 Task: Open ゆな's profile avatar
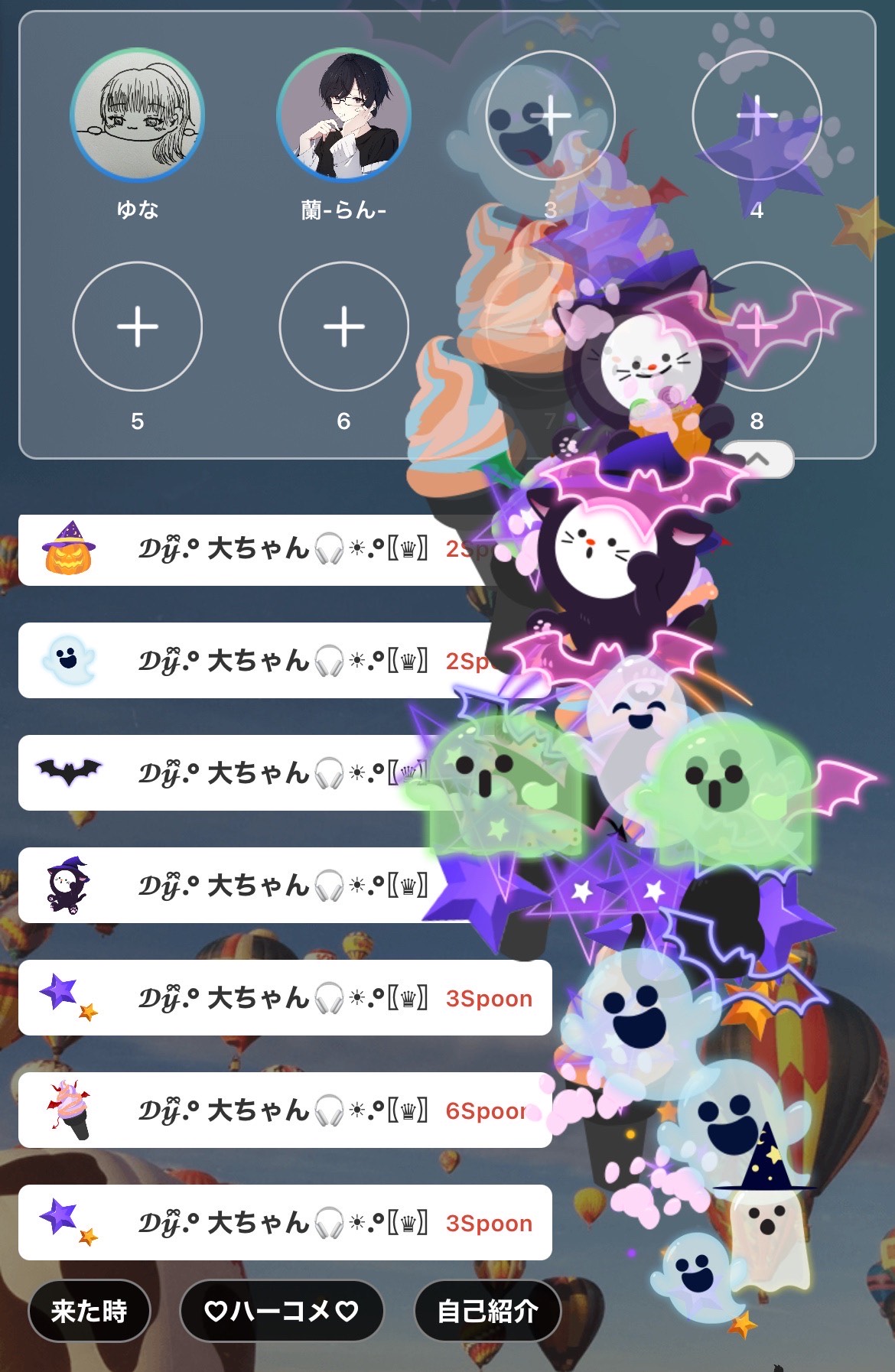click(138, 115)
